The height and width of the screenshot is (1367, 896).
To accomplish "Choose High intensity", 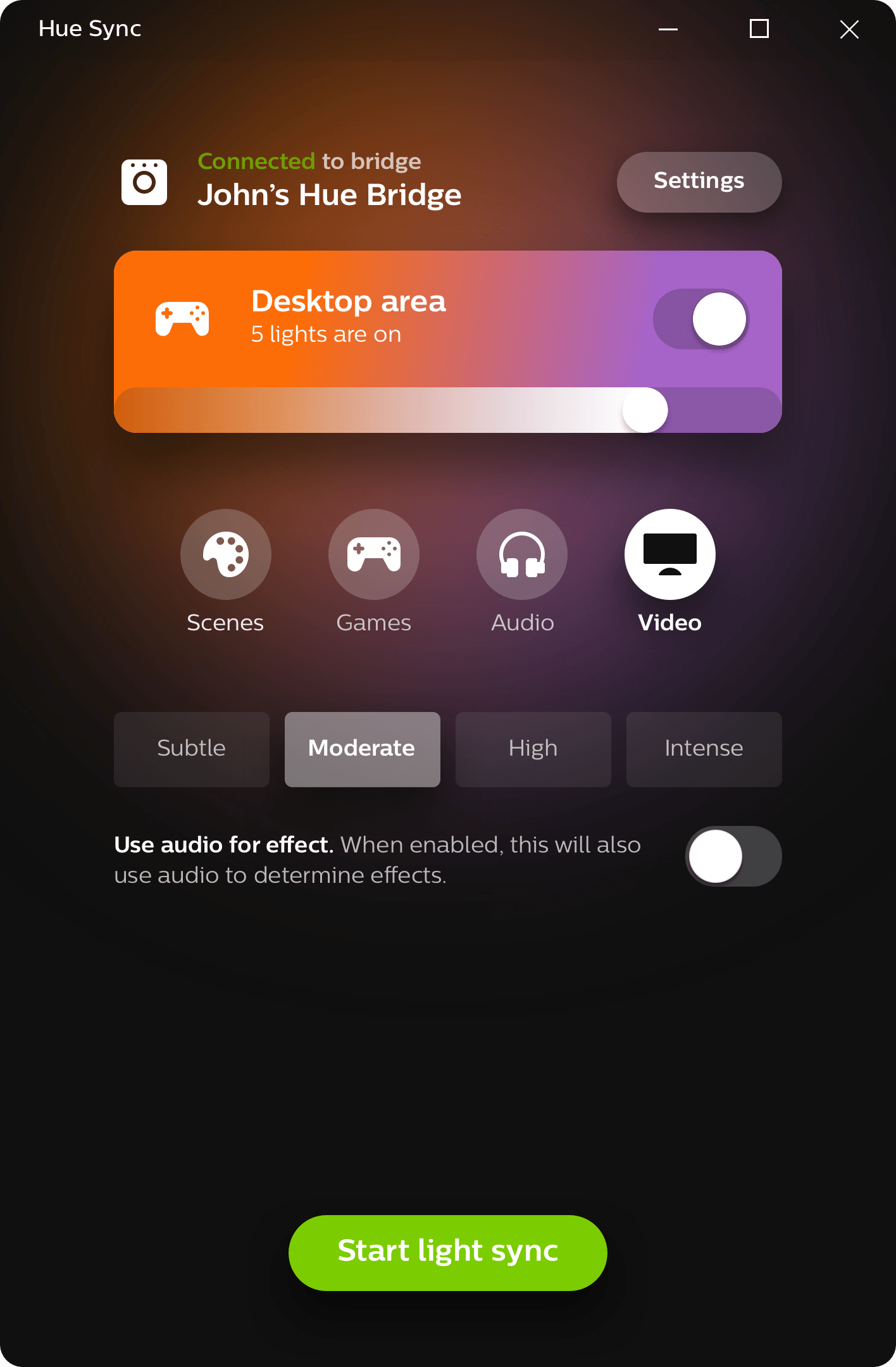I will click(533, 749).
